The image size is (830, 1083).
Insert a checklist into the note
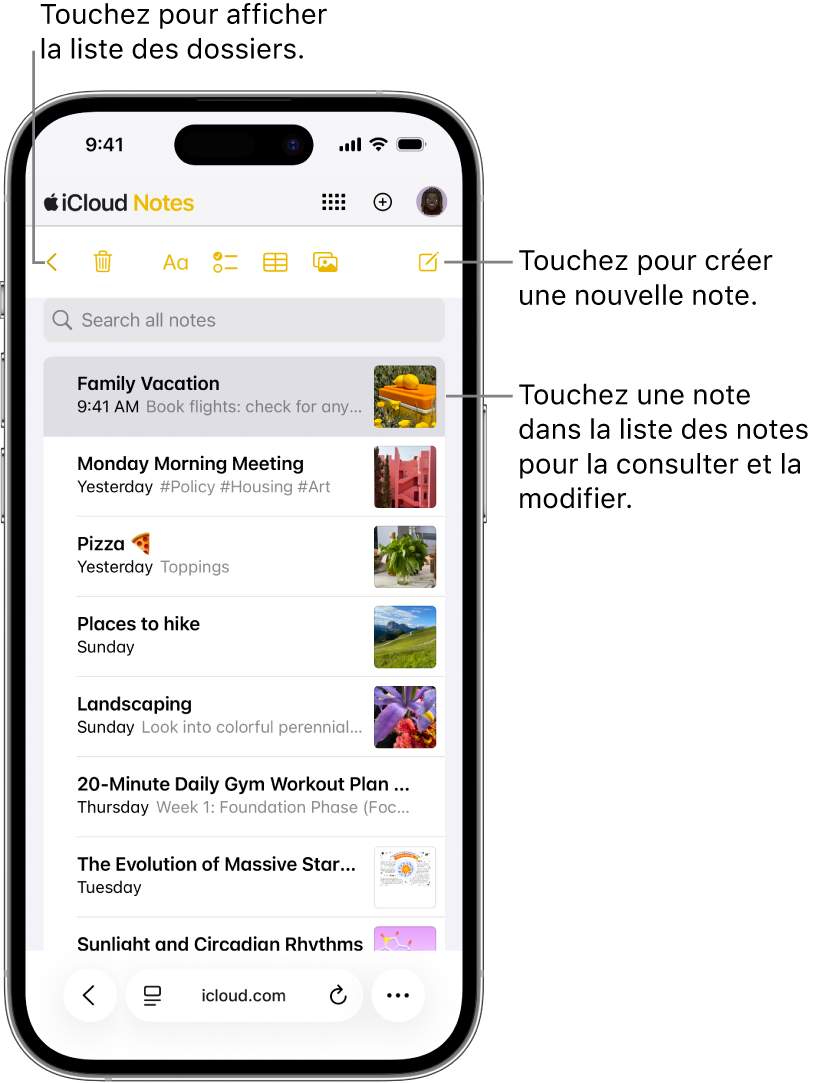225,261
